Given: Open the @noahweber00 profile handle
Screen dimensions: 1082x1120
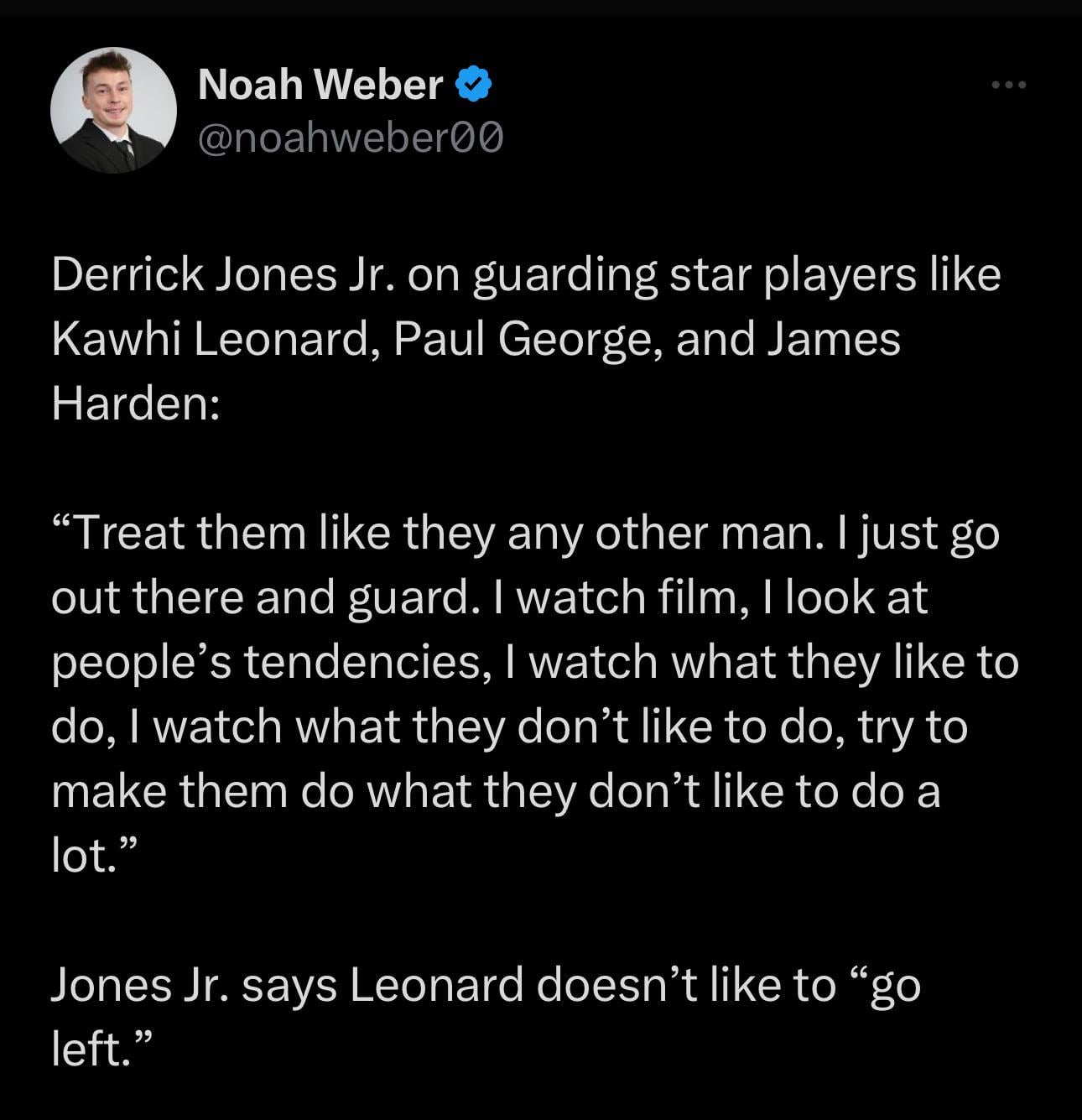Looking at the screenshot, I should point(351,138).
